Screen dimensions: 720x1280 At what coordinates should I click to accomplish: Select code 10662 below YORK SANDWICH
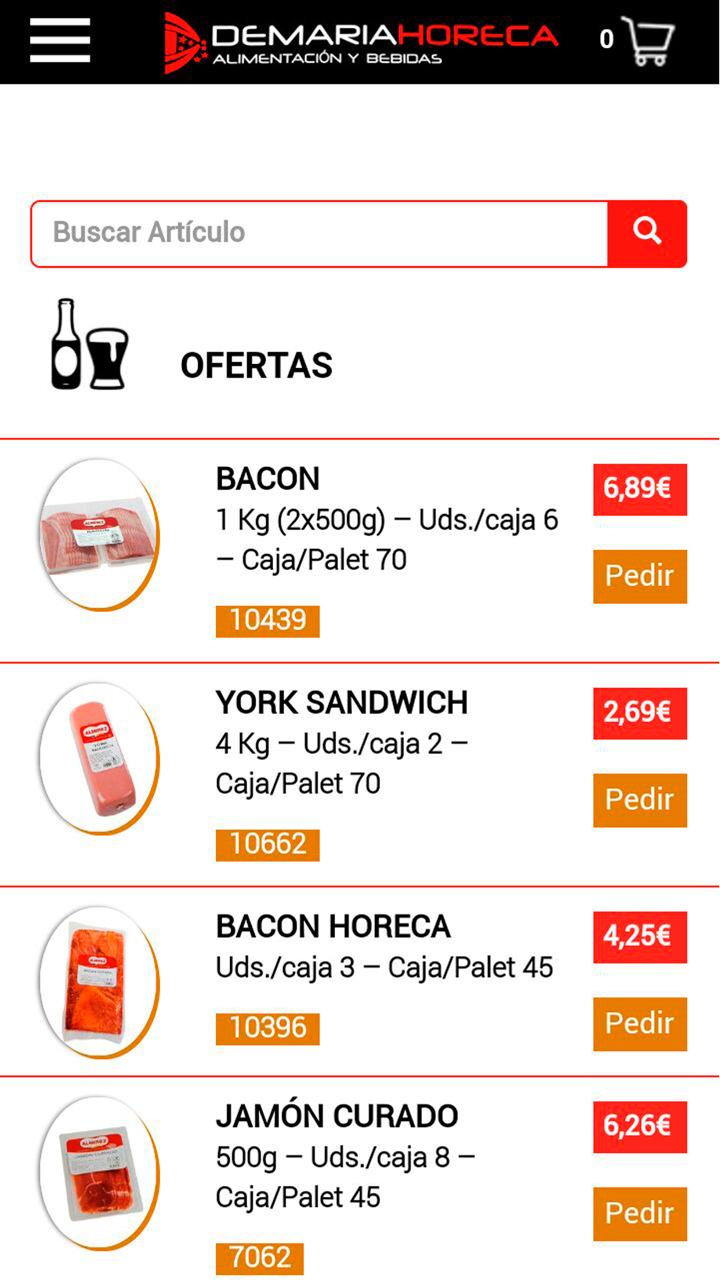[267, 845]
